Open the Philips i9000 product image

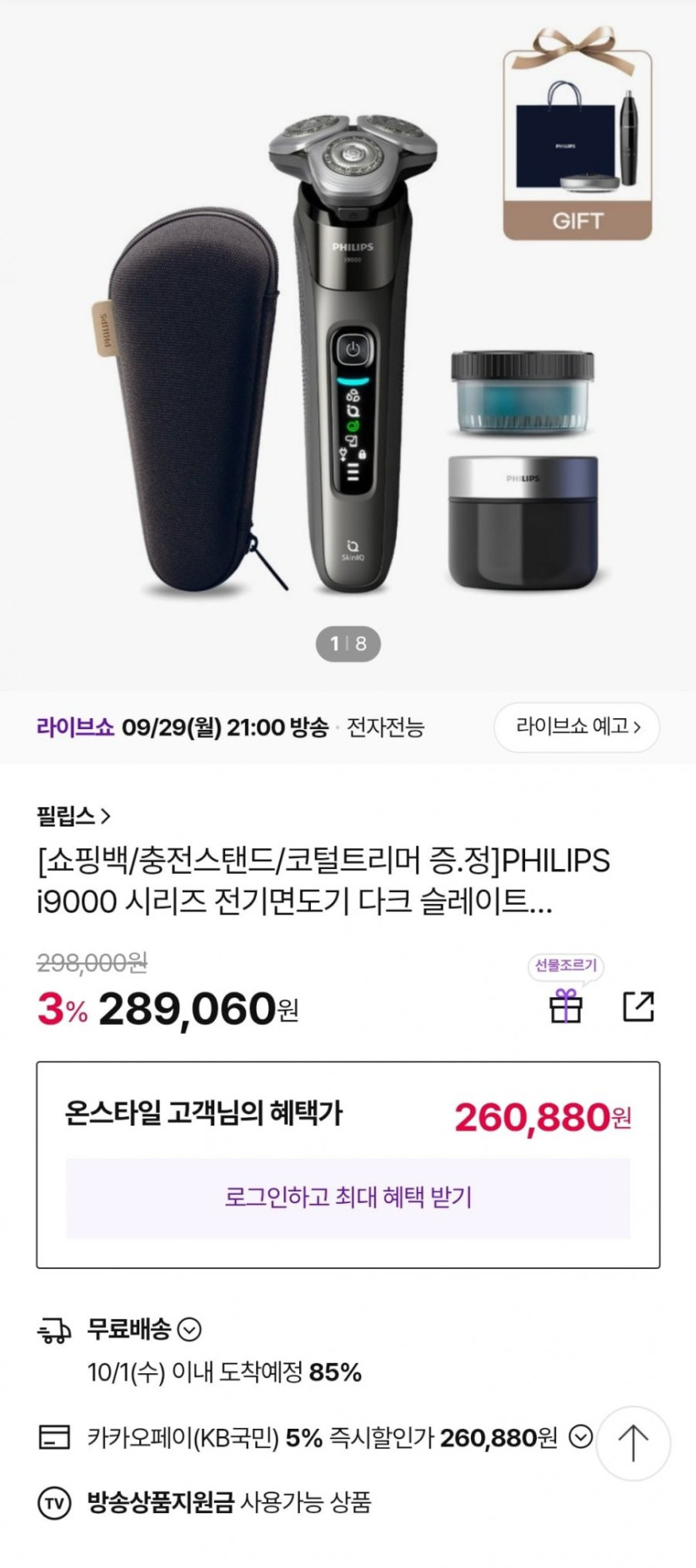[348, 350]
